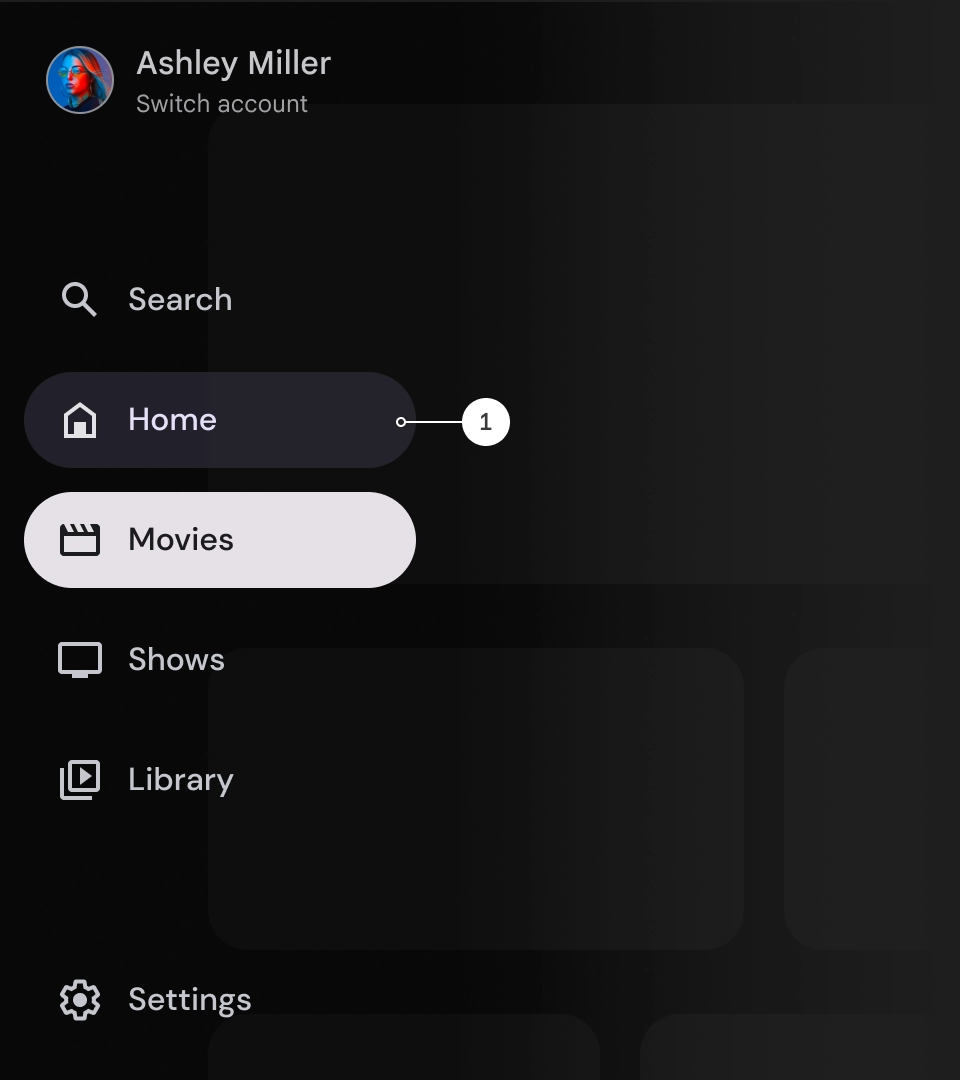
Task: Open Library via its video collection icon
Action: [x=80, y=779]
